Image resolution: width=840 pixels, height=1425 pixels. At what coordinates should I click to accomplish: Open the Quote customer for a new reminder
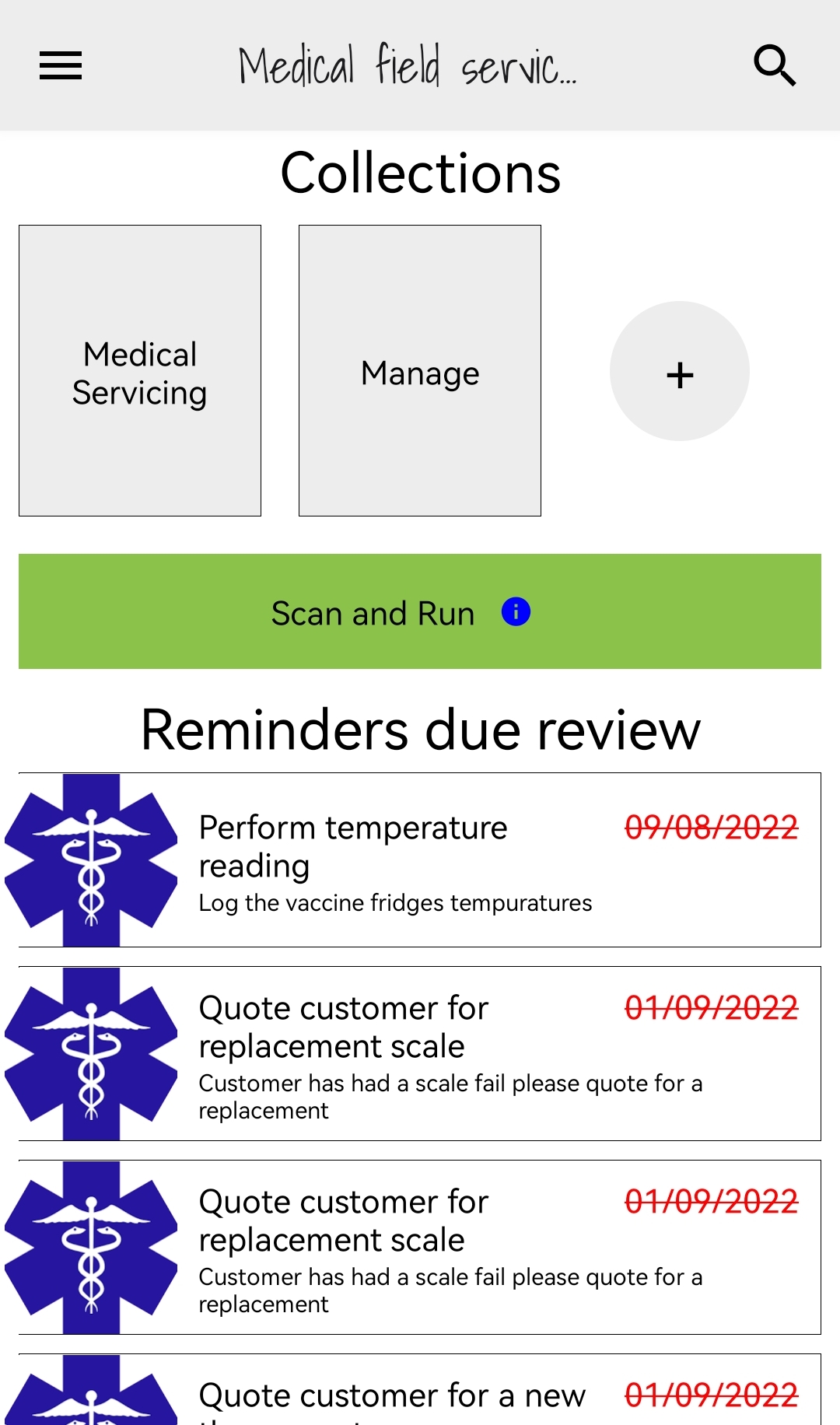click(420, 1394)
